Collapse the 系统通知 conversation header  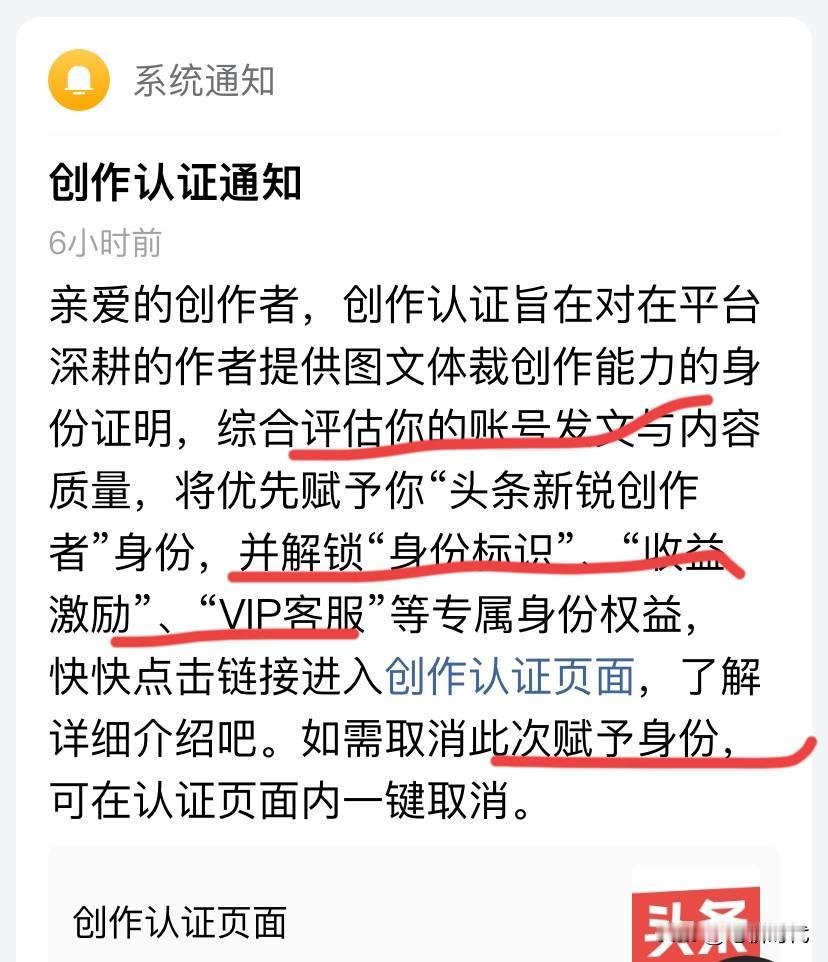click(x=204, y=79)
